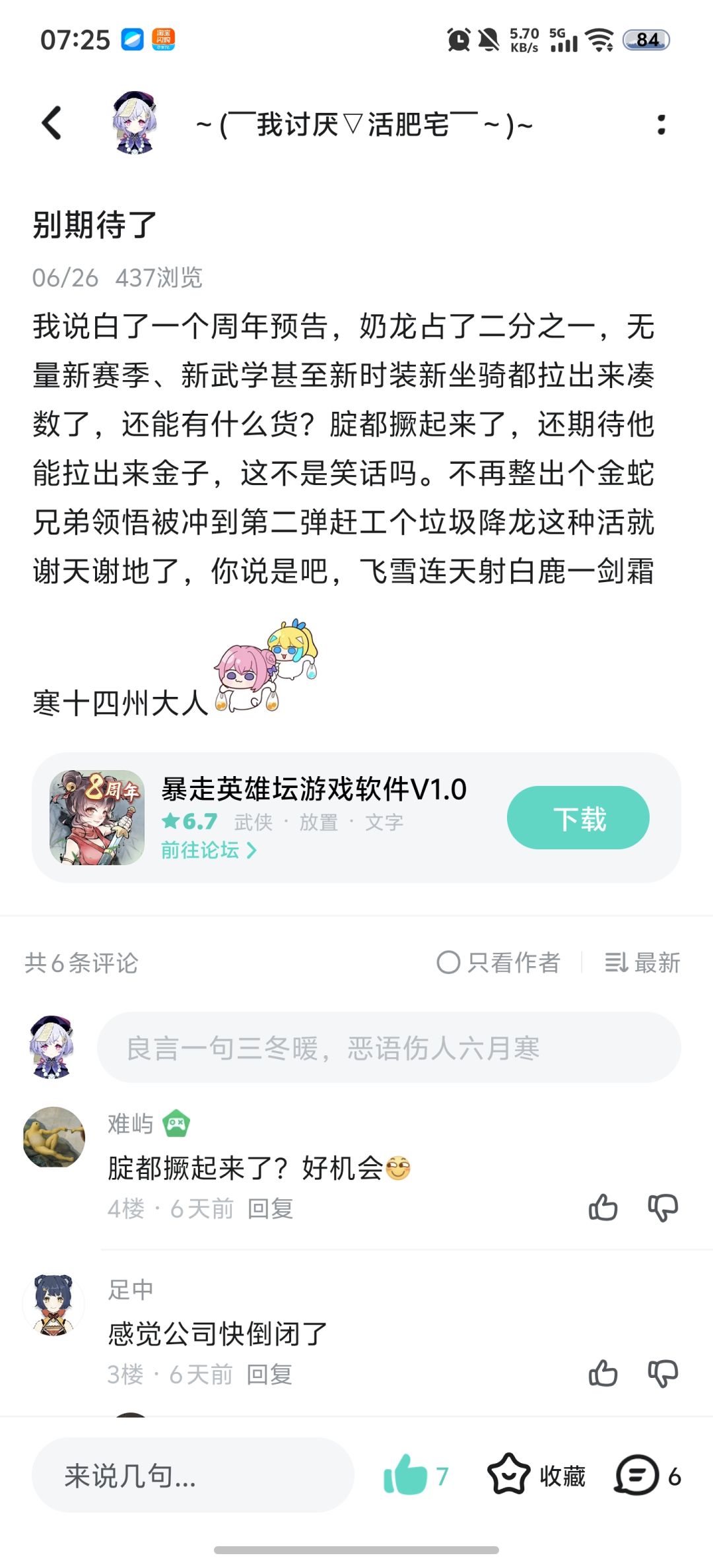
Task: Tap the comment field with 良言一句三冬暖 hint
Action: coord(389,1047)
